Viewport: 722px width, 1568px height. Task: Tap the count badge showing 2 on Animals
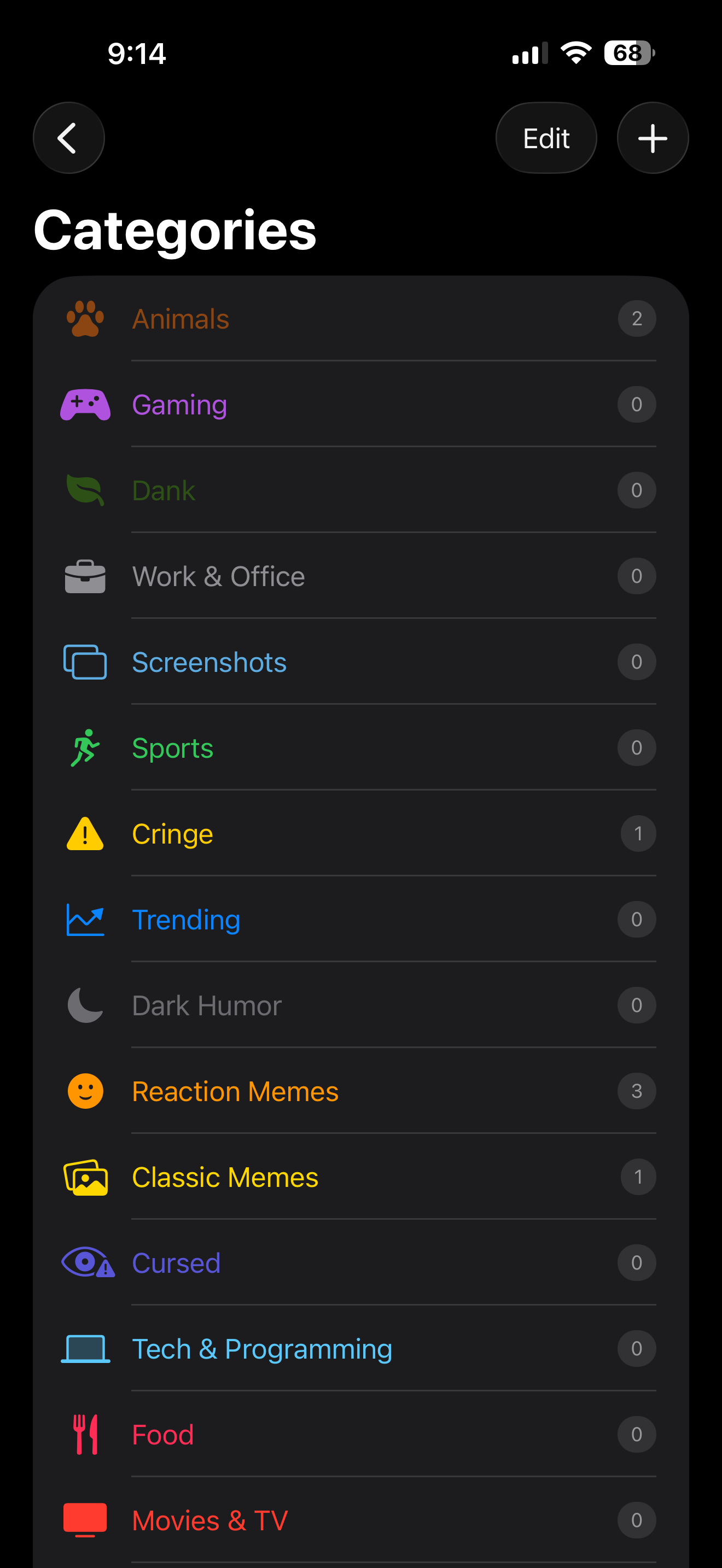pyautogui.click(x=637, y=318)
